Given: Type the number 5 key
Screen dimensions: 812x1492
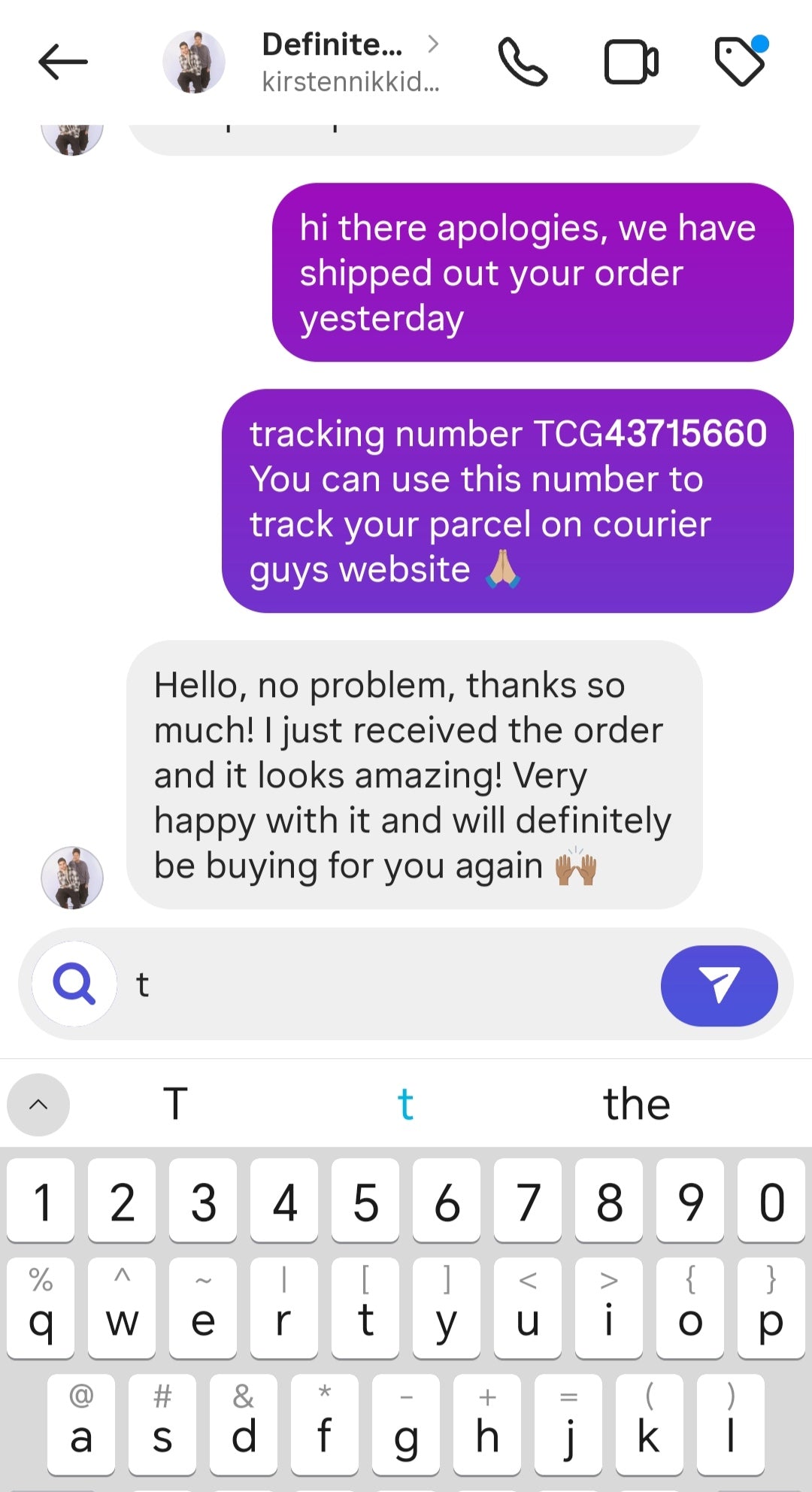Looking at the screenshot, I should tap(365, 1202).
